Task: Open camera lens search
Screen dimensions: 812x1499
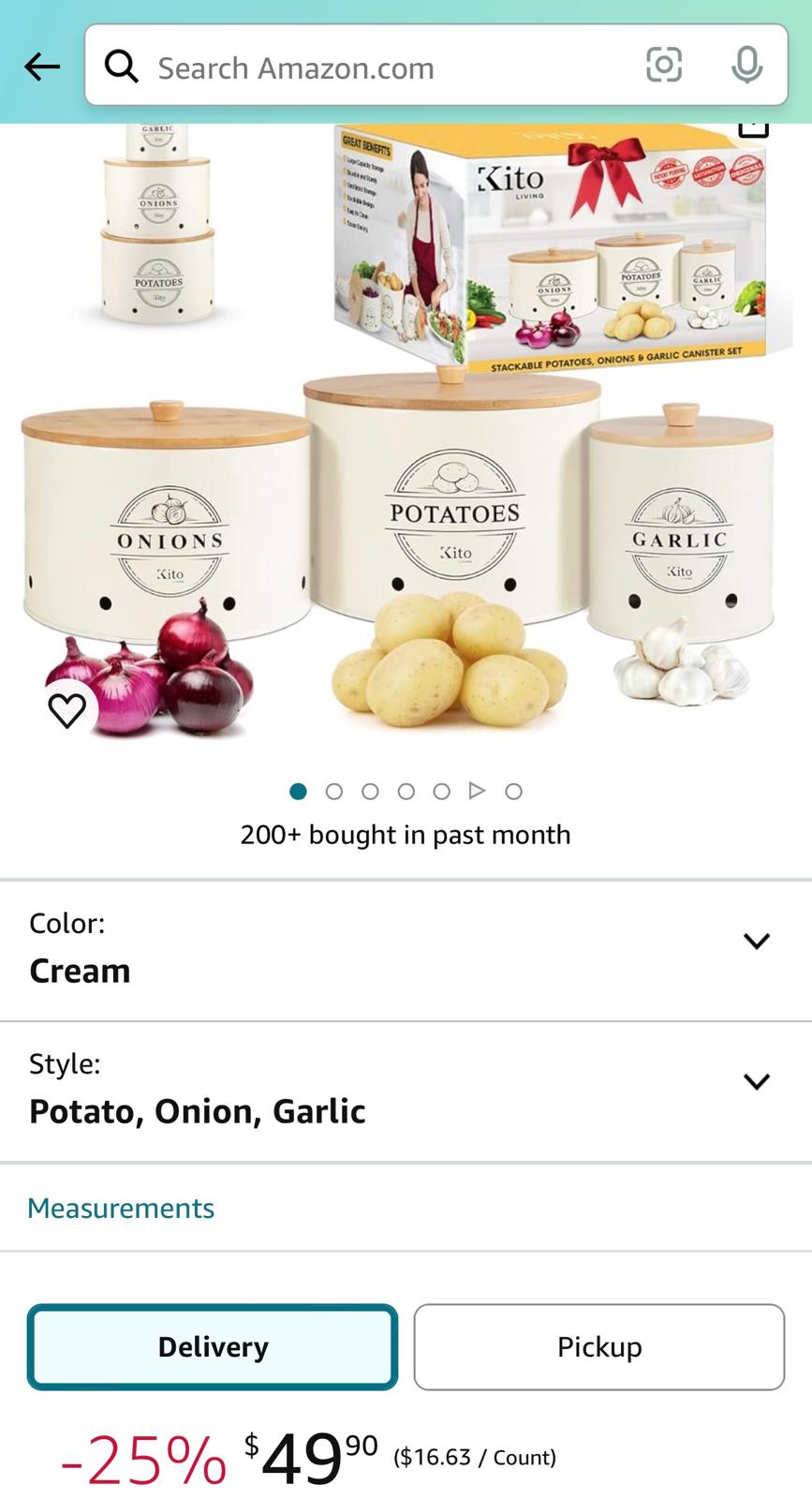Action: 664,66
